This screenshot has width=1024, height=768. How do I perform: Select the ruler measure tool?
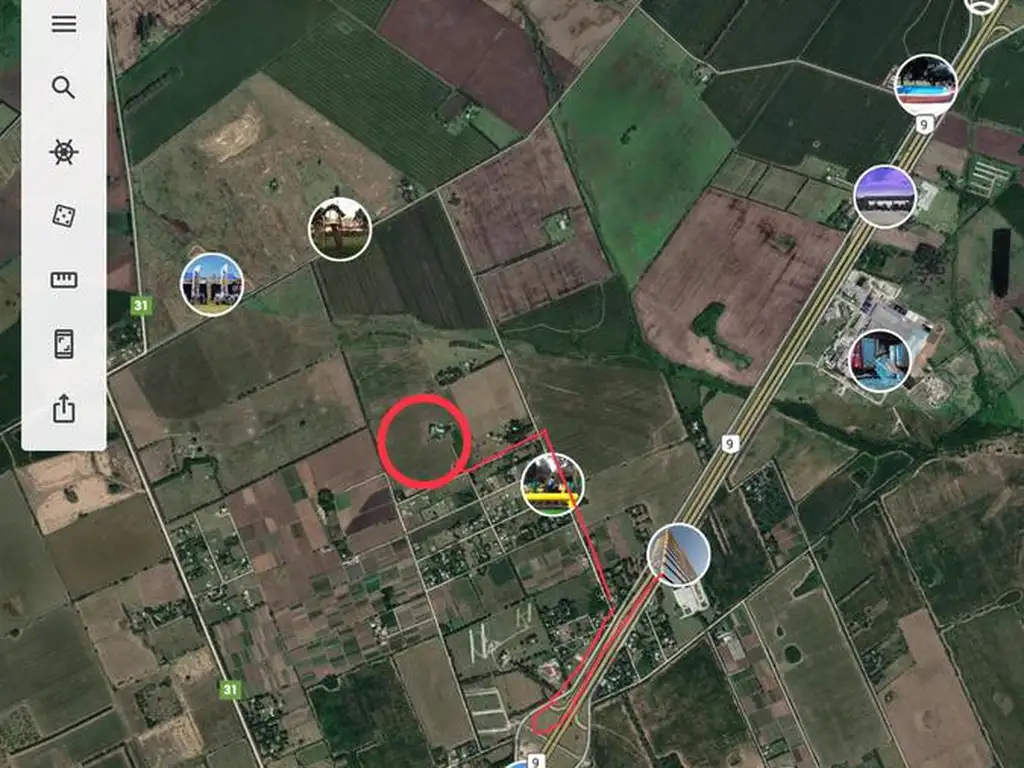[64, 280]
